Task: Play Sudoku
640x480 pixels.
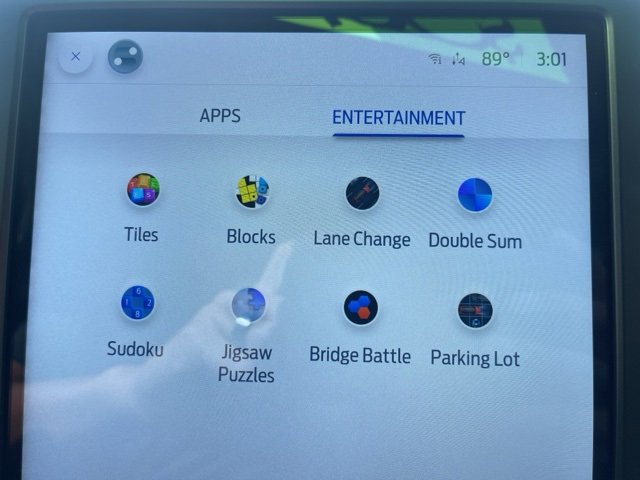Action: (137, 302)
